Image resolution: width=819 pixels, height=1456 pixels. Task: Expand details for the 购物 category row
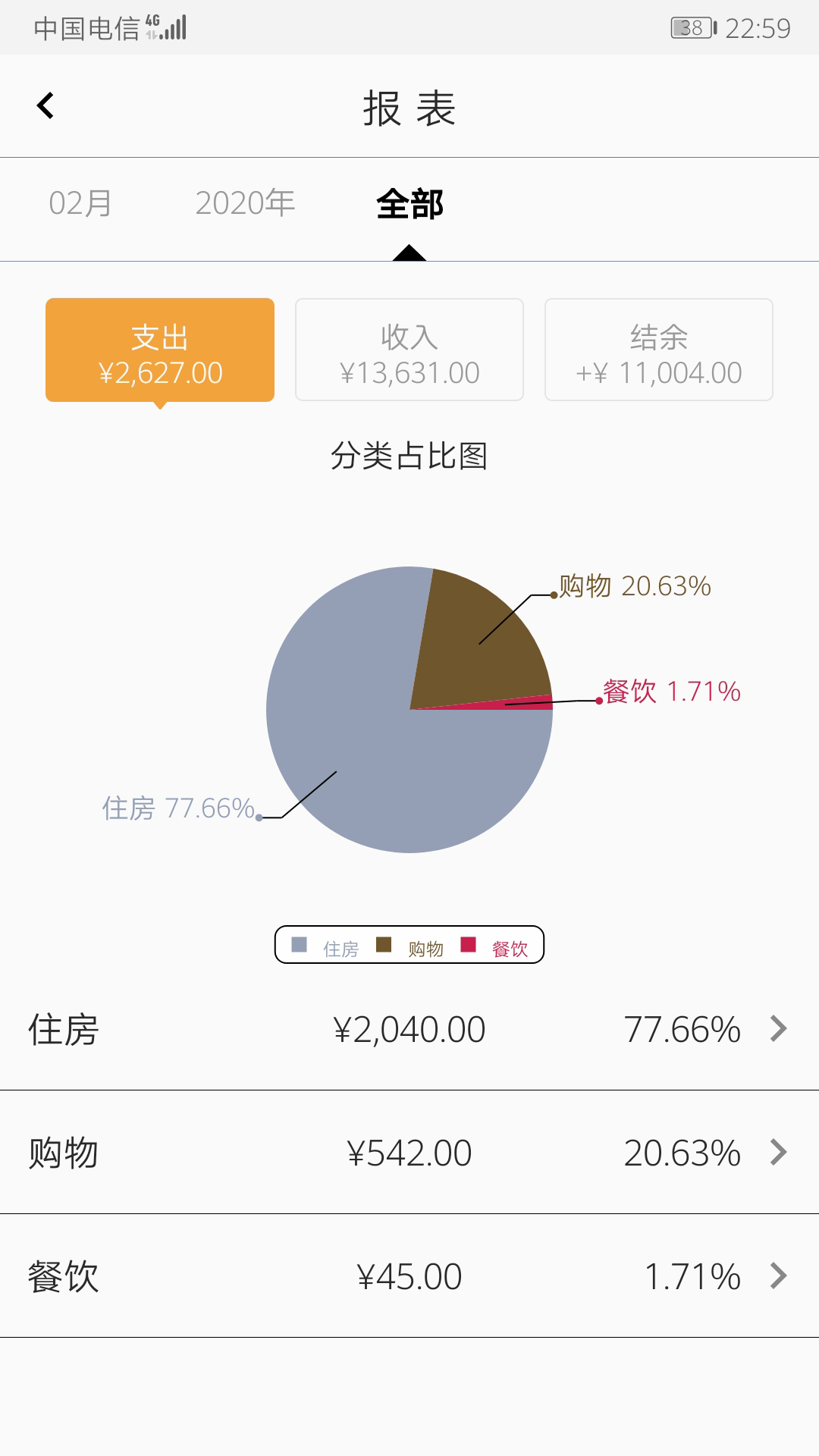[x=777, y=1152]
